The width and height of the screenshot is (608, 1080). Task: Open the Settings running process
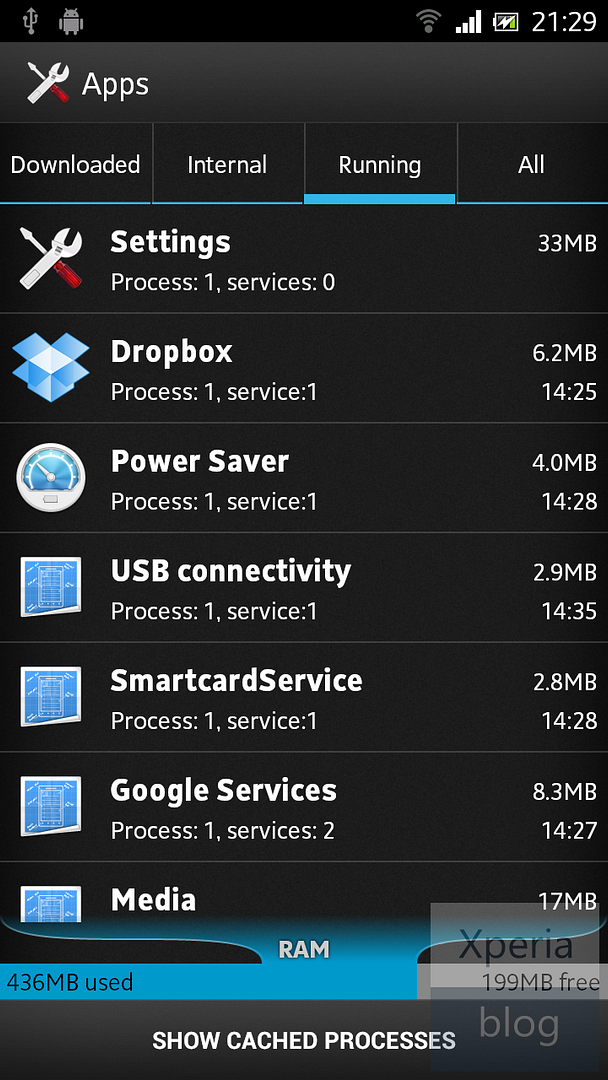(x=304, y=259)
